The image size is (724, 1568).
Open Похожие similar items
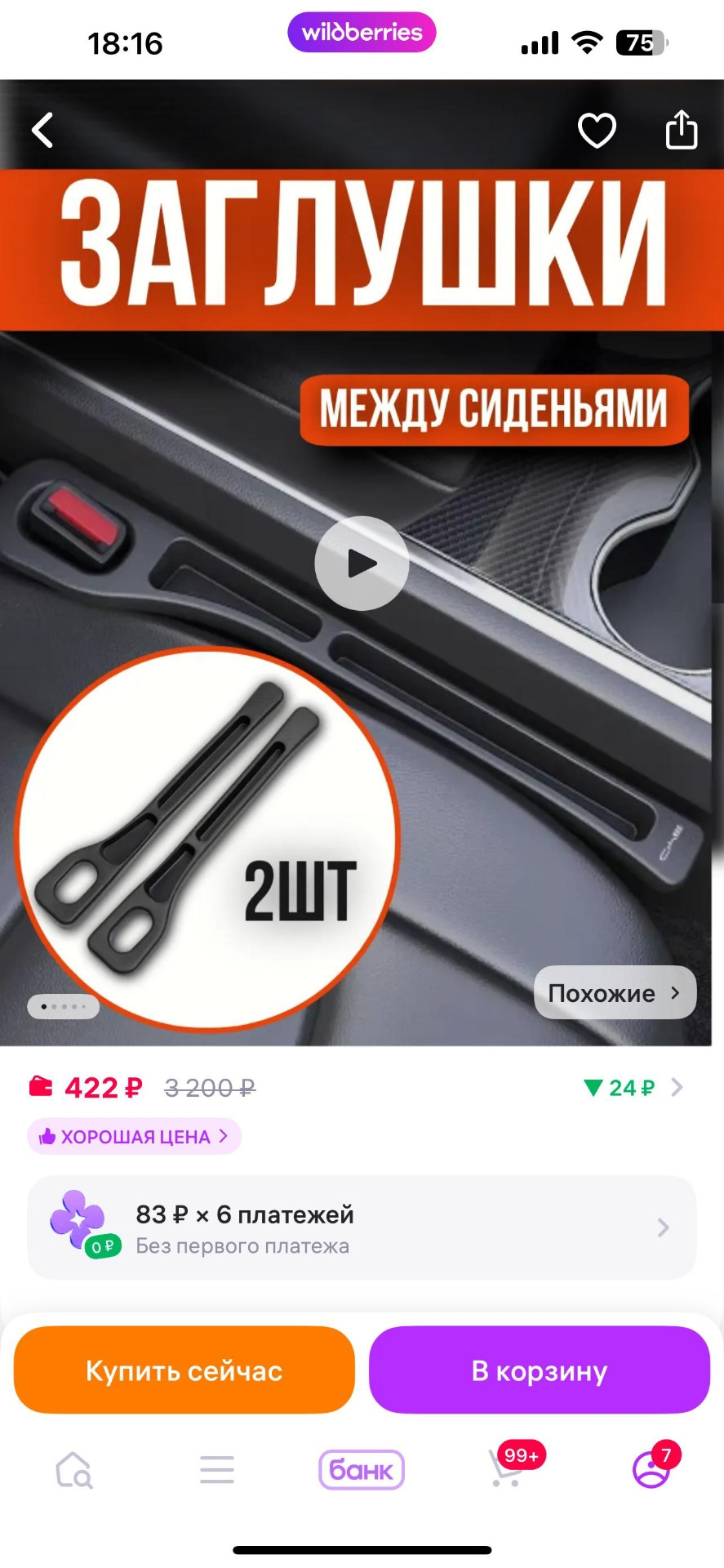pyautogui.click(x=615, y=992)
